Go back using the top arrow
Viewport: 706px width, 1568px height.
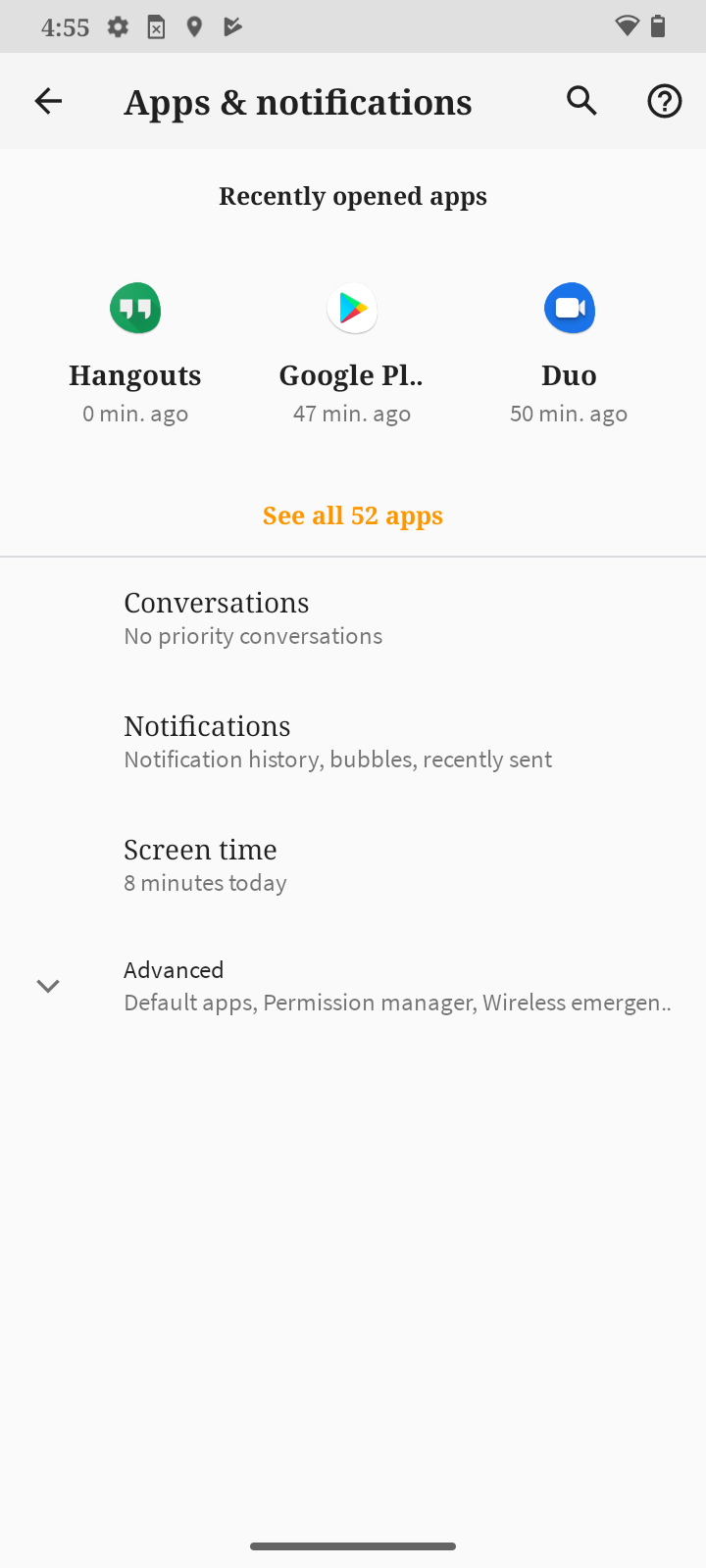(x=48, y=101)
